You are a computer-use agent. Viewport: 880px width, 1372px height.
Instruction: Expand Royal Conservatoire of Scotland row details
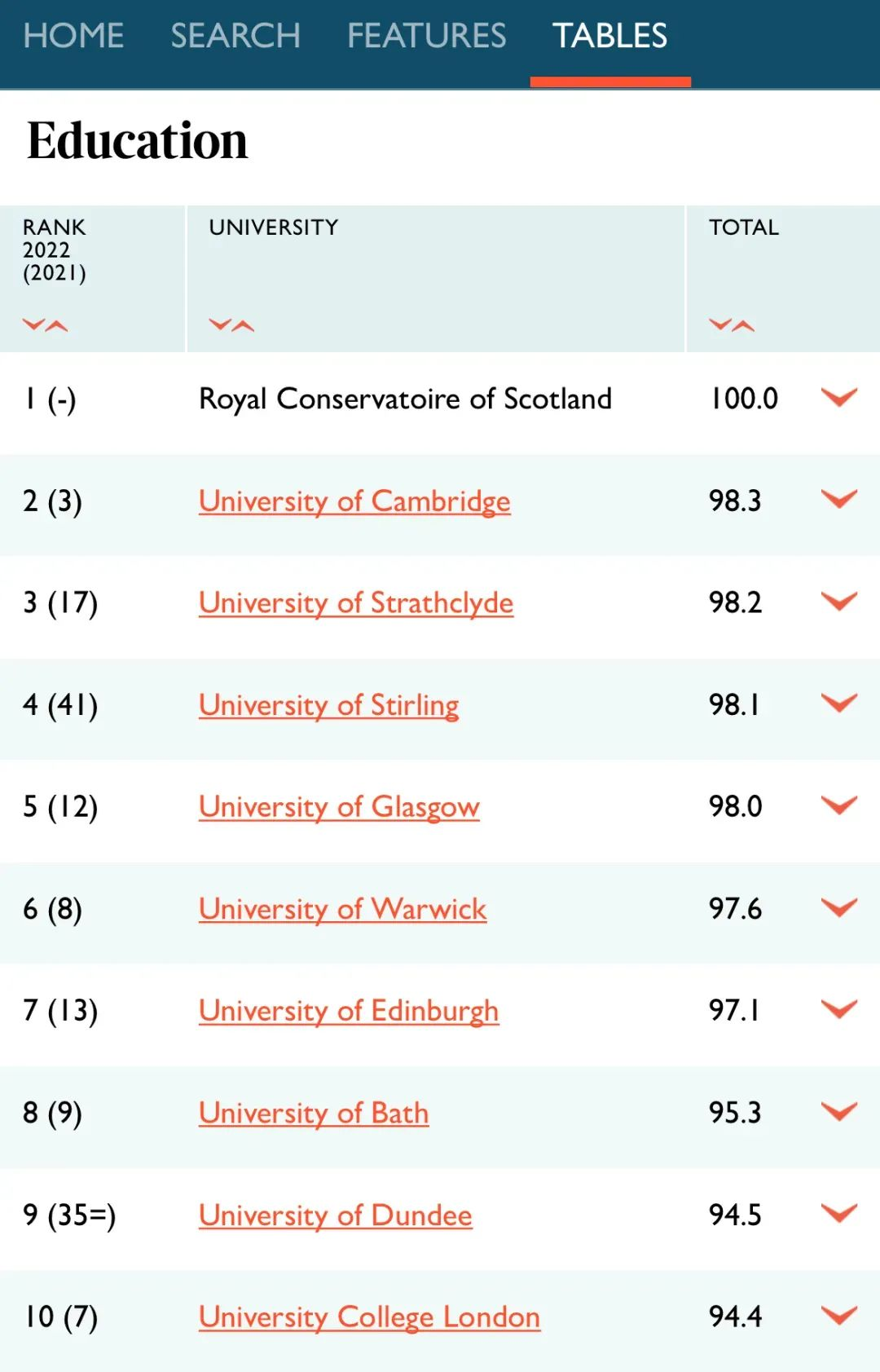click(839, 398)
